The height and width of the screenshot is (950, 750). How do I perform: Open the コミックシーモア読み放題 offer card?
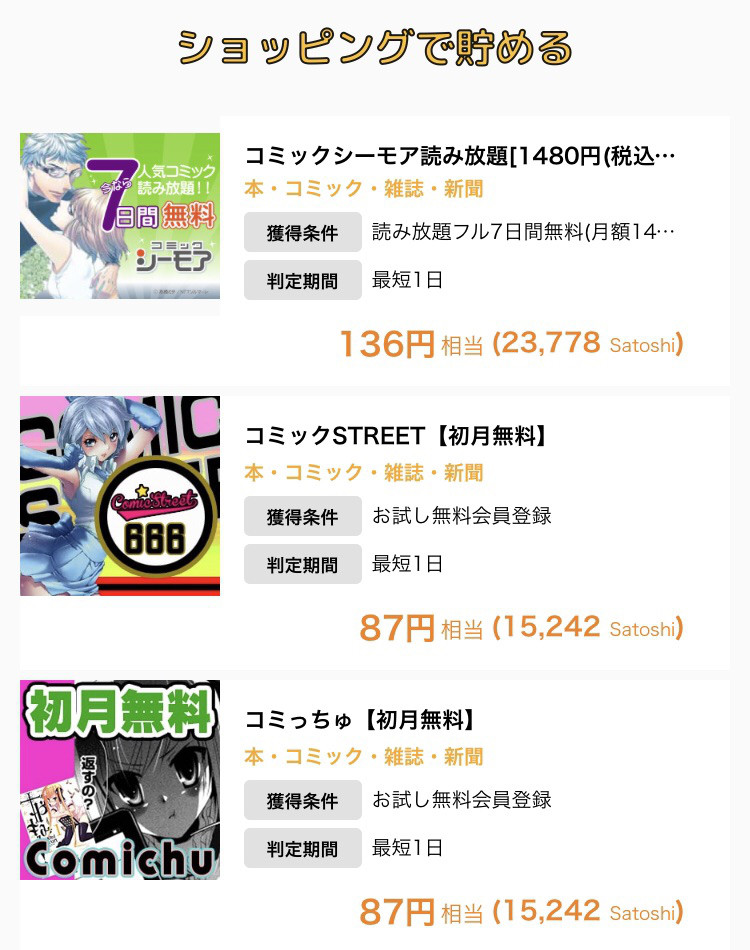[460, 157]
